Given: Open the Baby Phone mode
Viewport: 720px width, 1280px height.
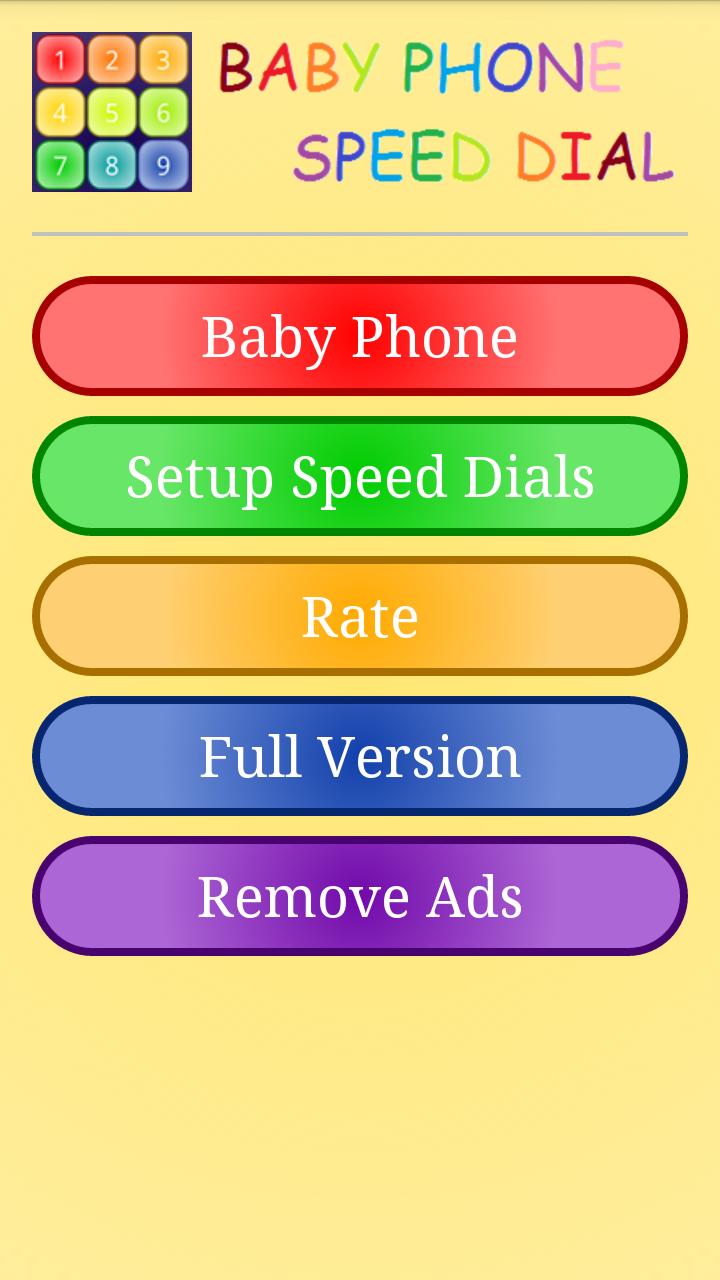Looking at the screenshot, I should 360,336.
